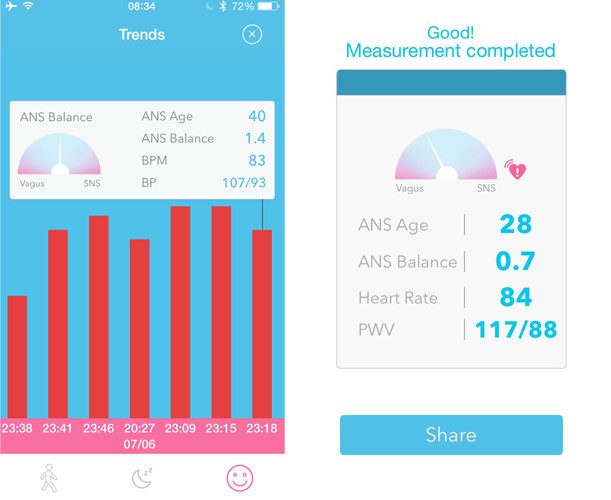Select the 23:38 bar in the chart

click(x=18, y=355)
